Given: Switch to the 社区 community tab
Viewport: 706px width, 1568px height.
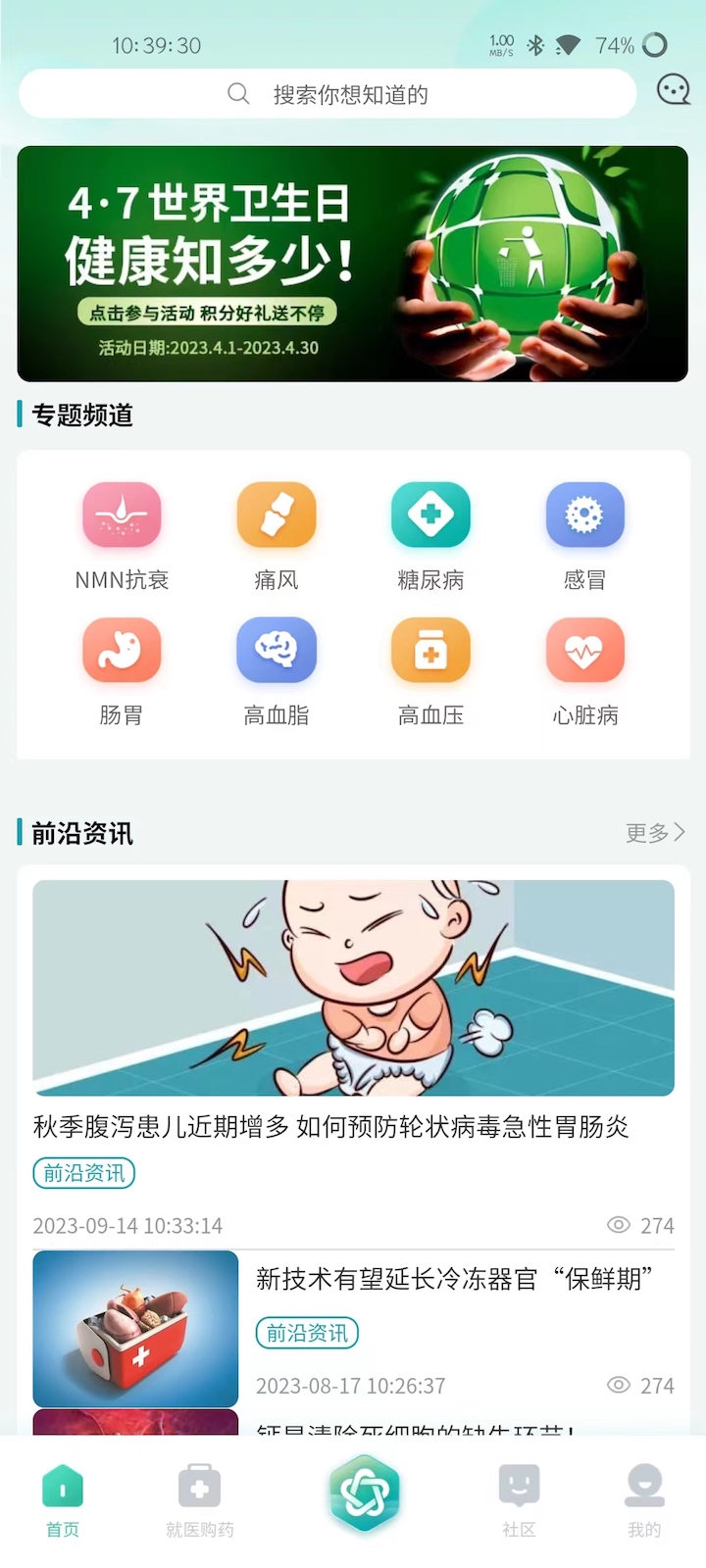Looking at the screenshot, I should (x=519, y=1499).
